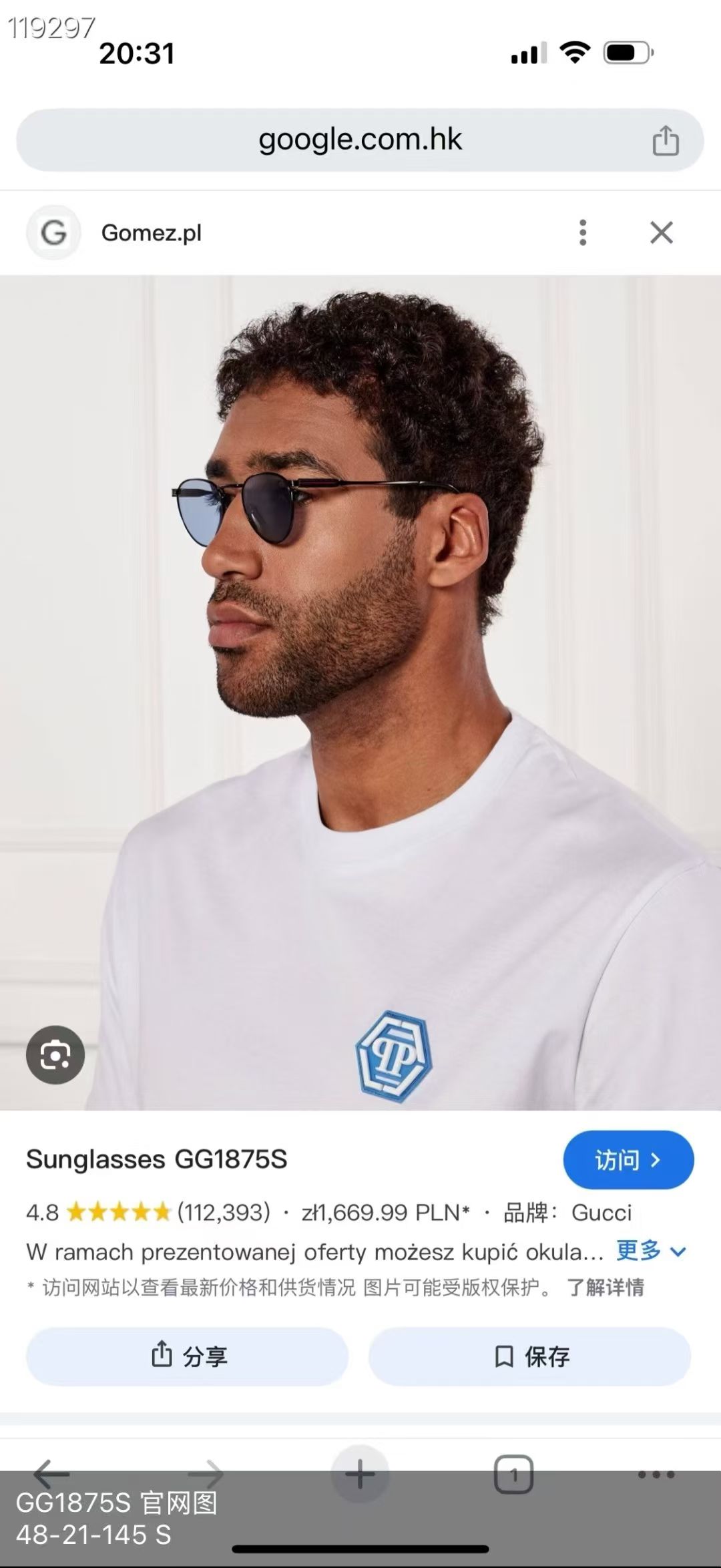Search this image with Lens
Screen dimensions: 721x1568
(55, 1054)
